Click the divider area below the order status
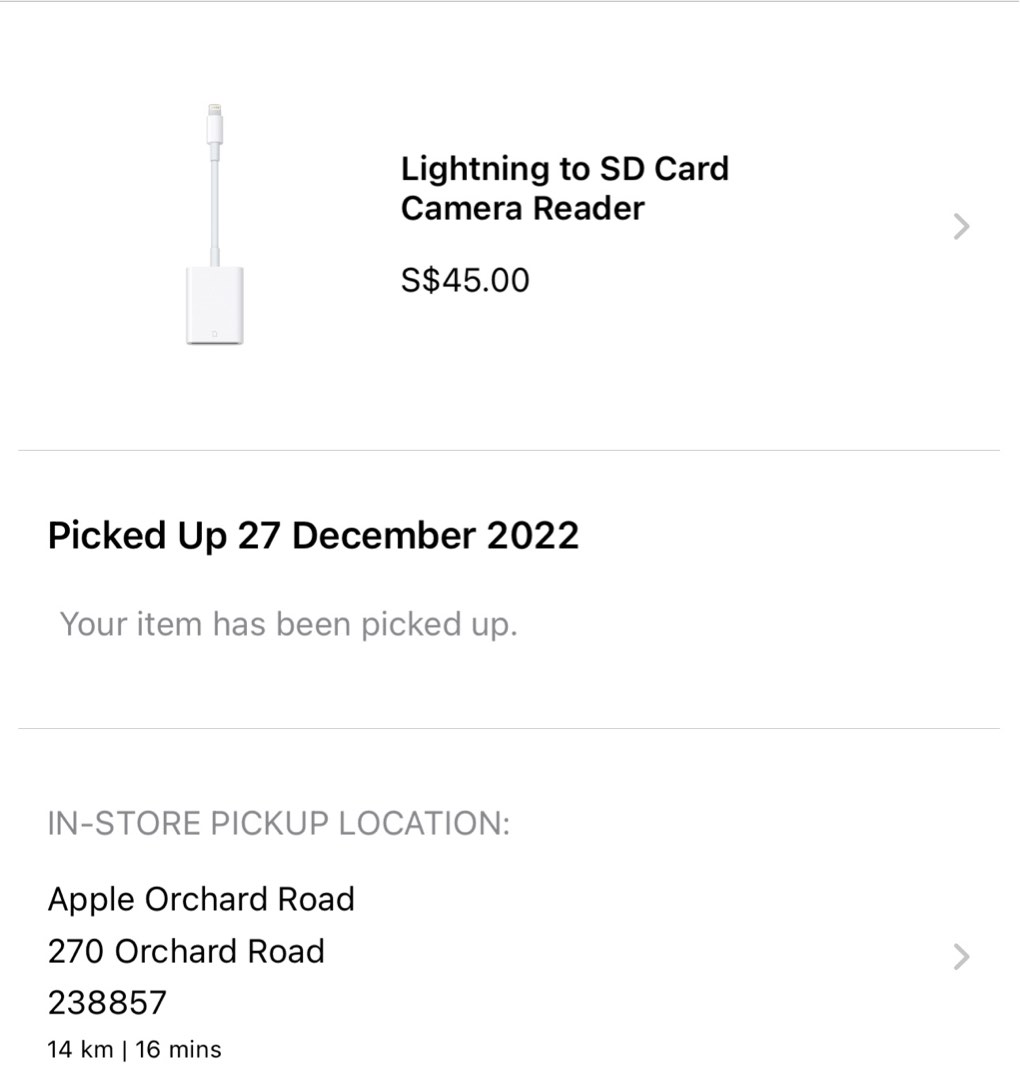1020x1080 pixels. pyautogui.click(x=510, y=730)
